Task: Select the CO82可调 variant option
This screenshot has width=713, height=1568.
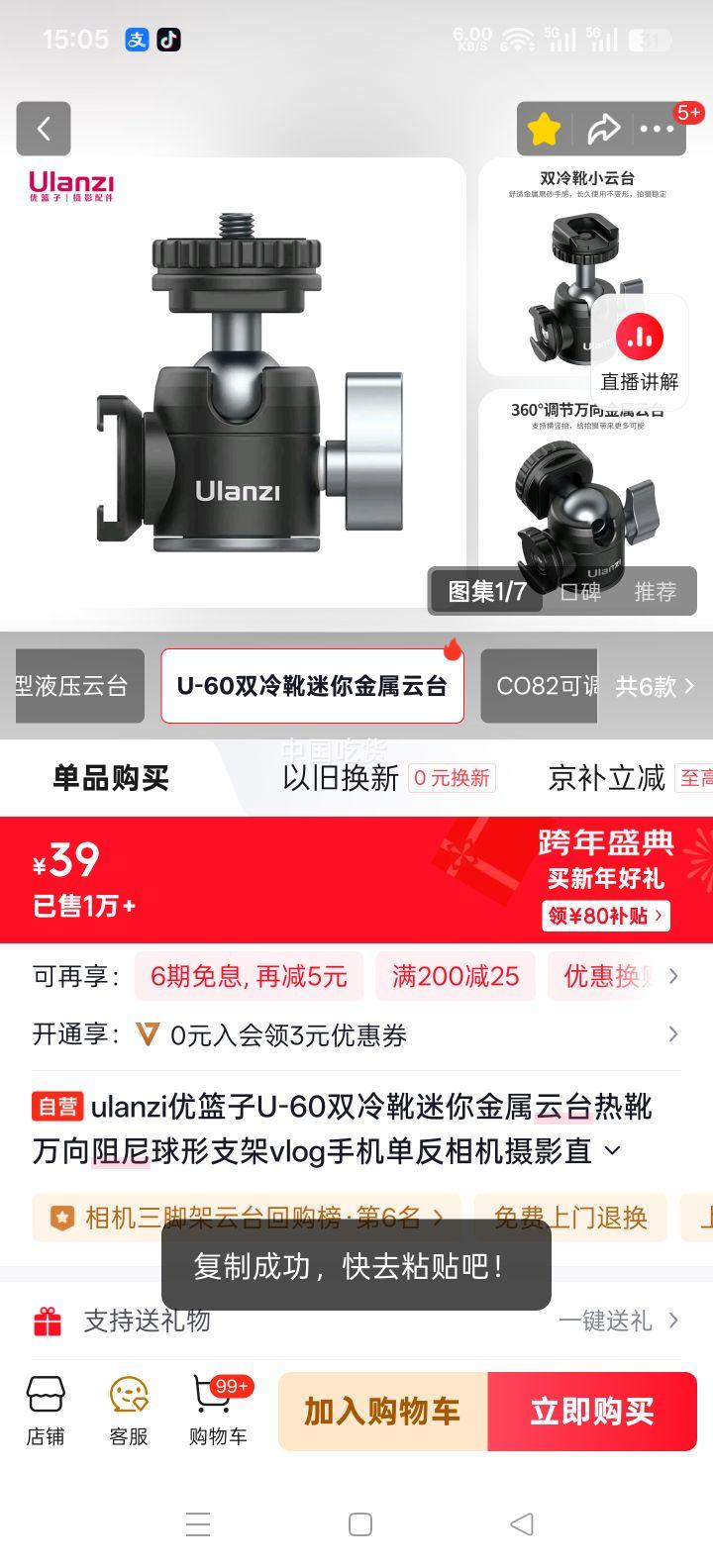Action: (x=540, y=685)
